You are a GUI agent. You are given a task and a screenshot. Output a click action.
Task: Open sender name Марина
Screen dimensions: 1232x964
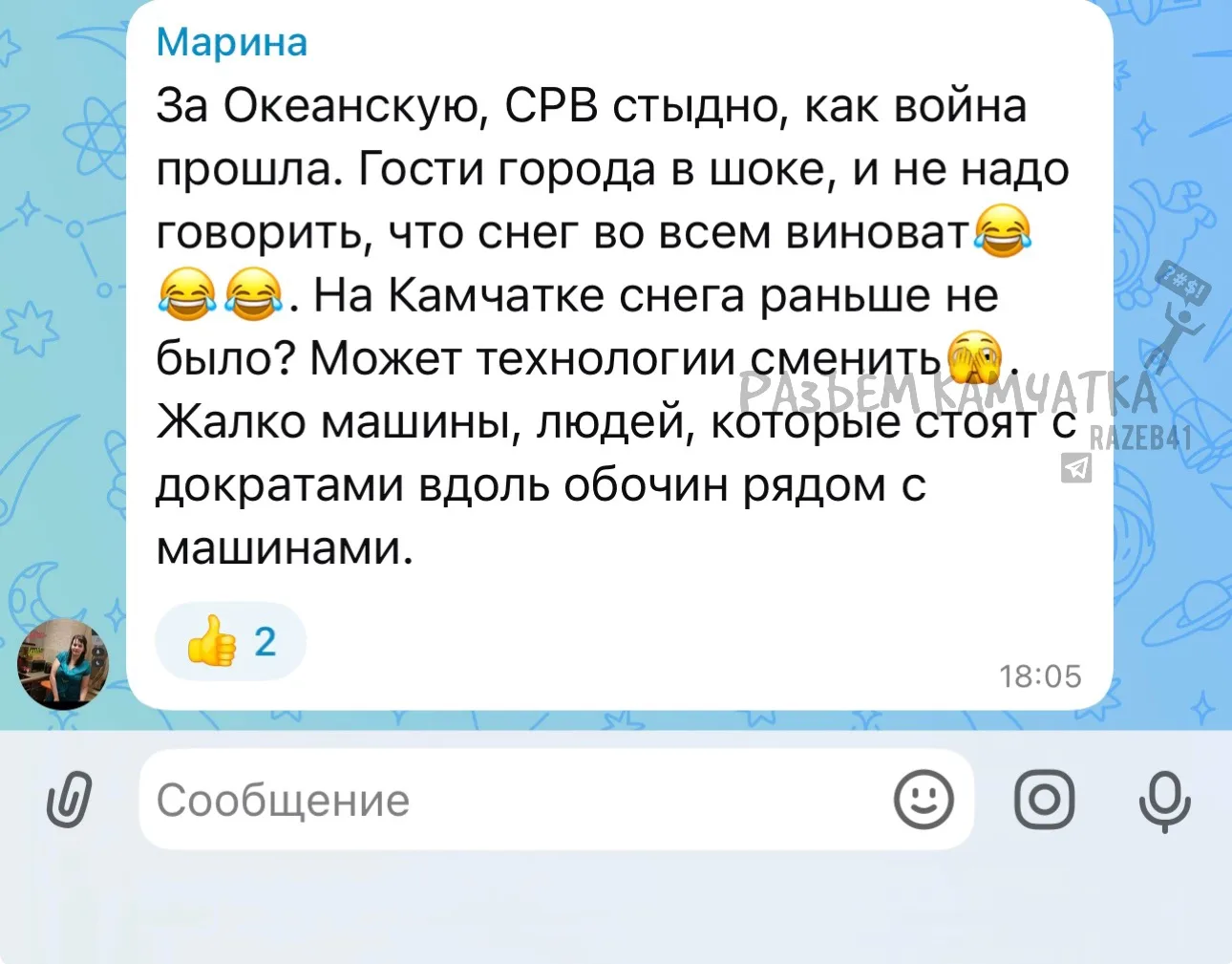[x=231, y=42]
